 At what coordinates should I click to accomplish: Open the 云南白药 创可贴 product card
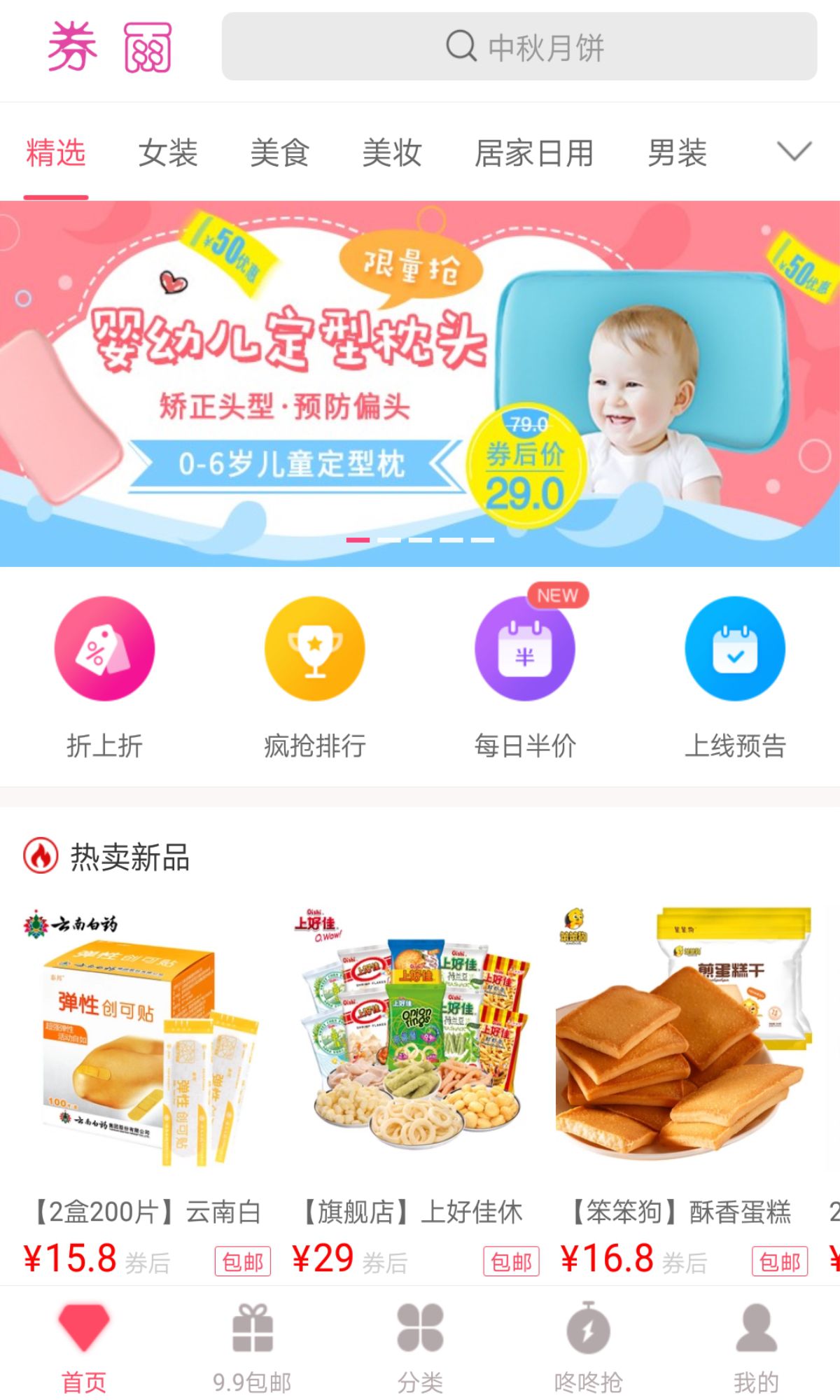pyautogui.click(x=143, y=1085)
